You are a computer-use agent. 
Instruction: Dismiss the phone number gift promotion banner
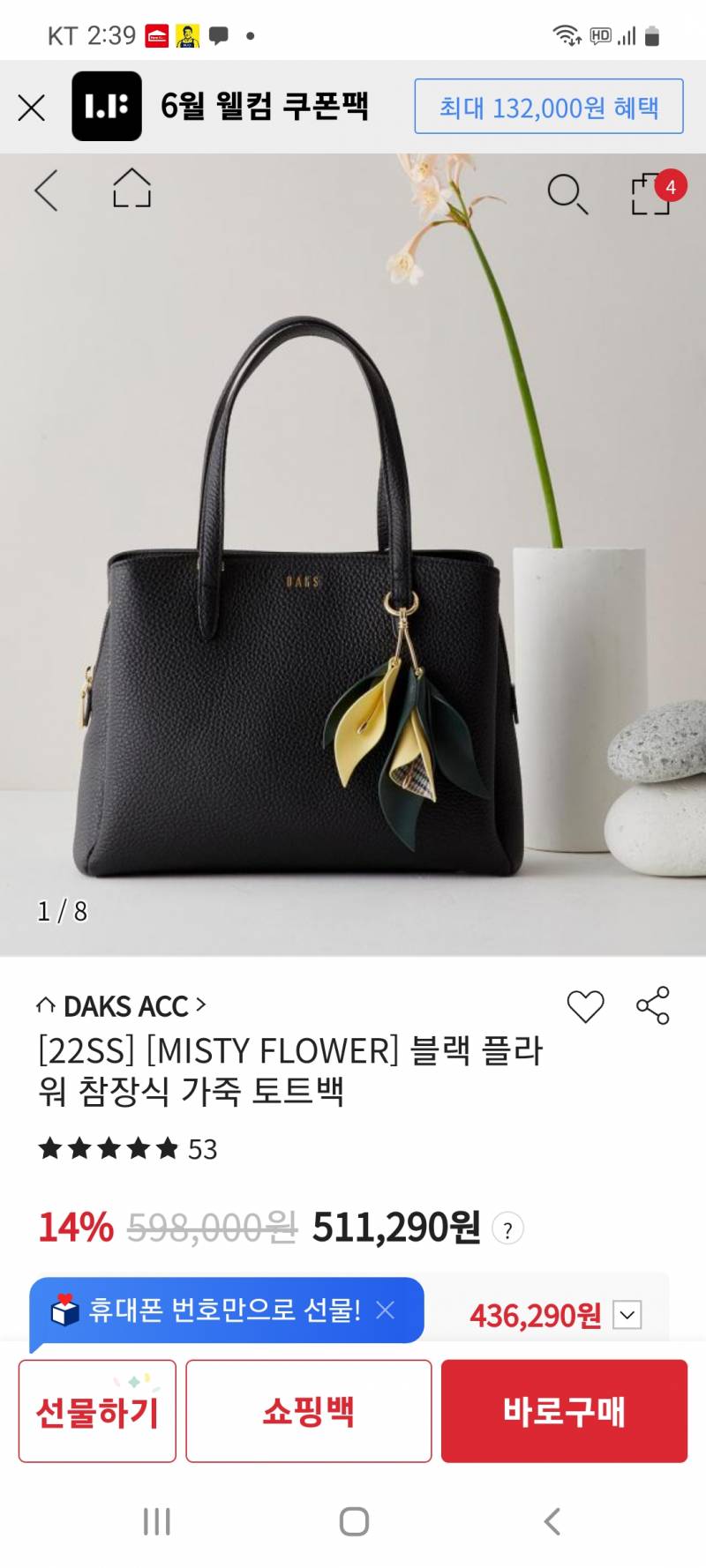386,1311
